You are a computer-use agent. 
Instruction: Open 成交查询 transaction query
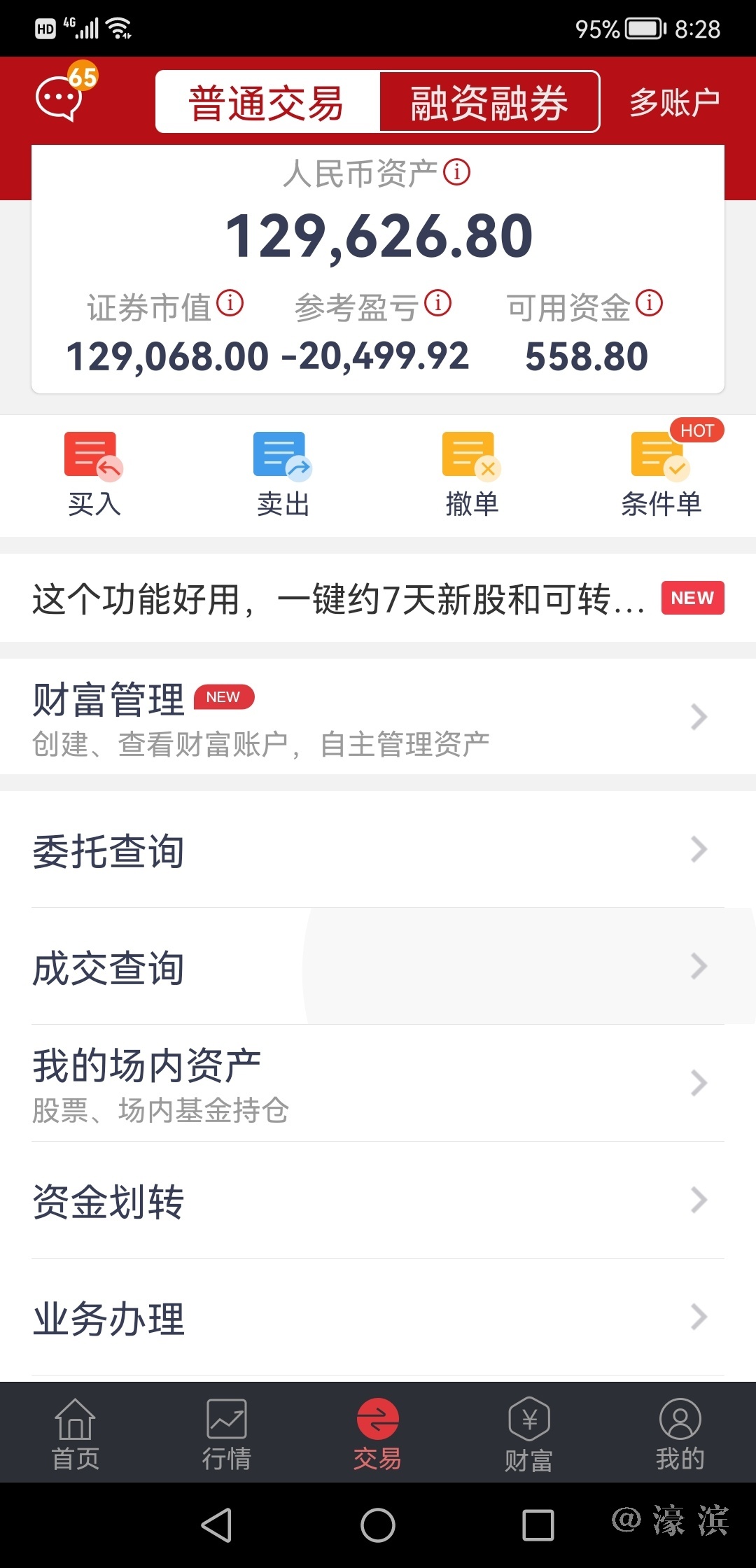(x=378, y=967)
